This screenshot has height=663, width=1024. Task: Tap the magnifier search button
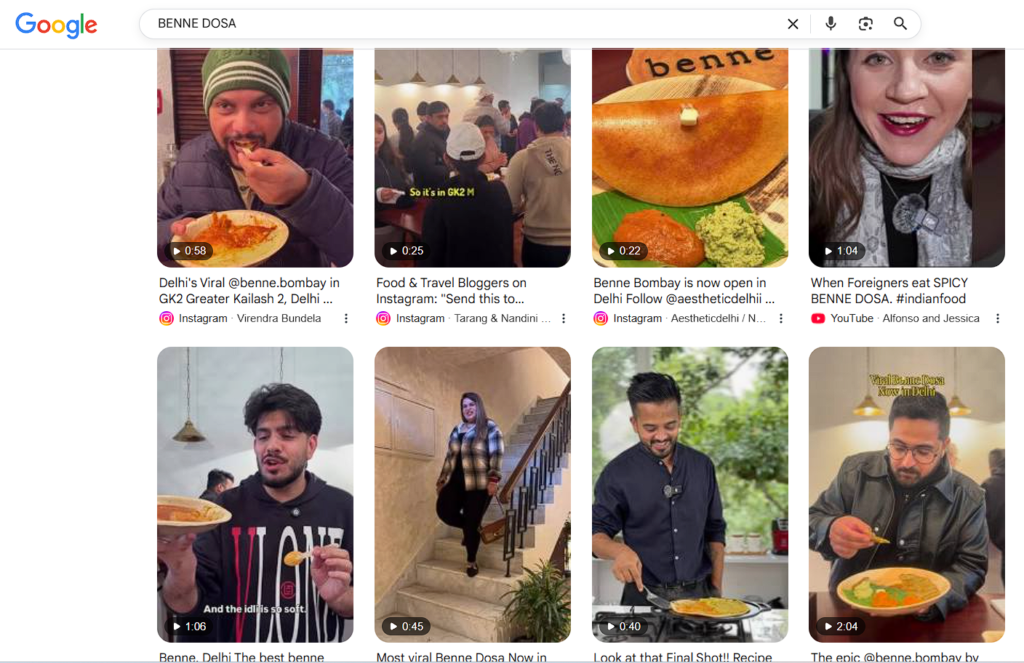pos(900,24)
